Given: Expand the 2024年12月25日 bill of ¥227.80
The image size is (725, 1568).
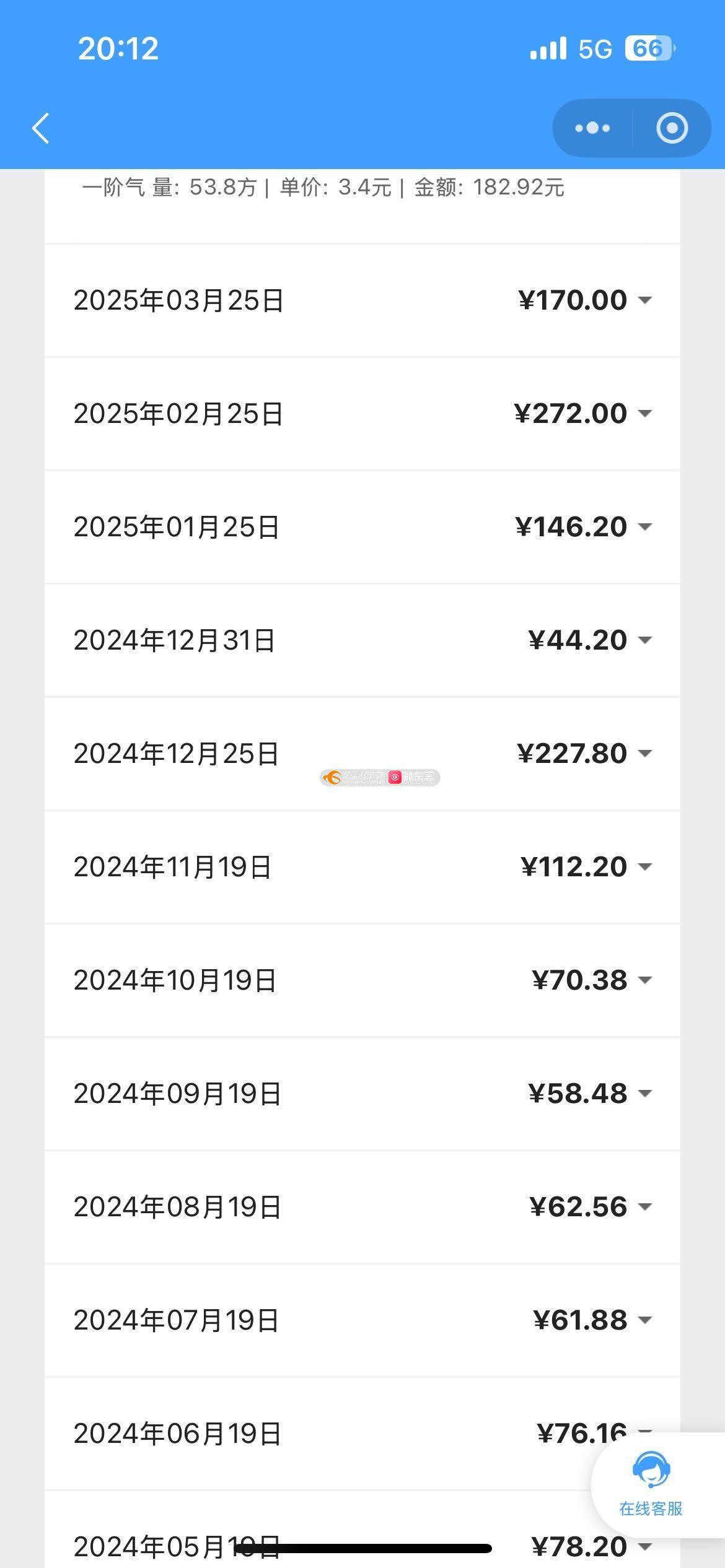Looking at the screenshot, I should [645, 754].
